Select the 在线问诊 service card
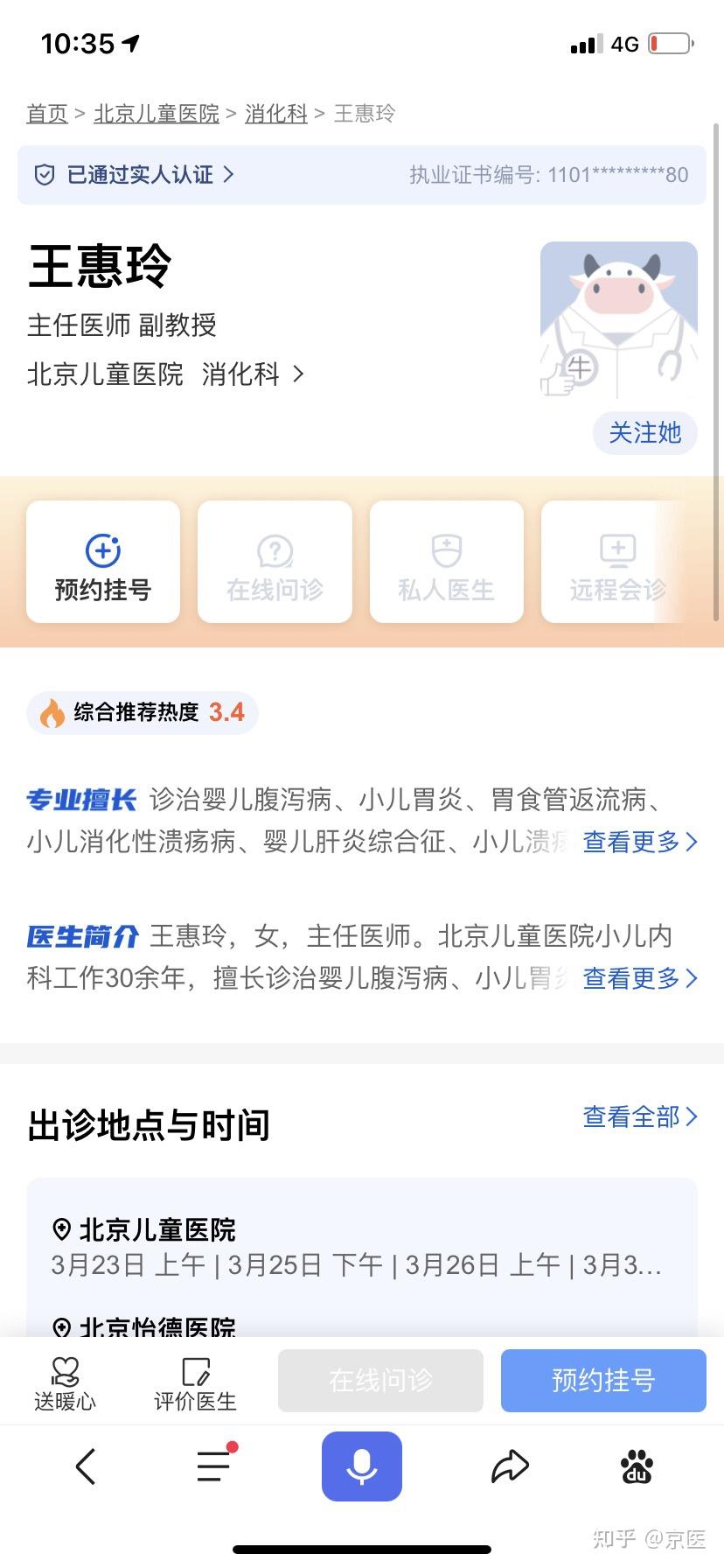 pyautogui.click(x=275, y=563)
